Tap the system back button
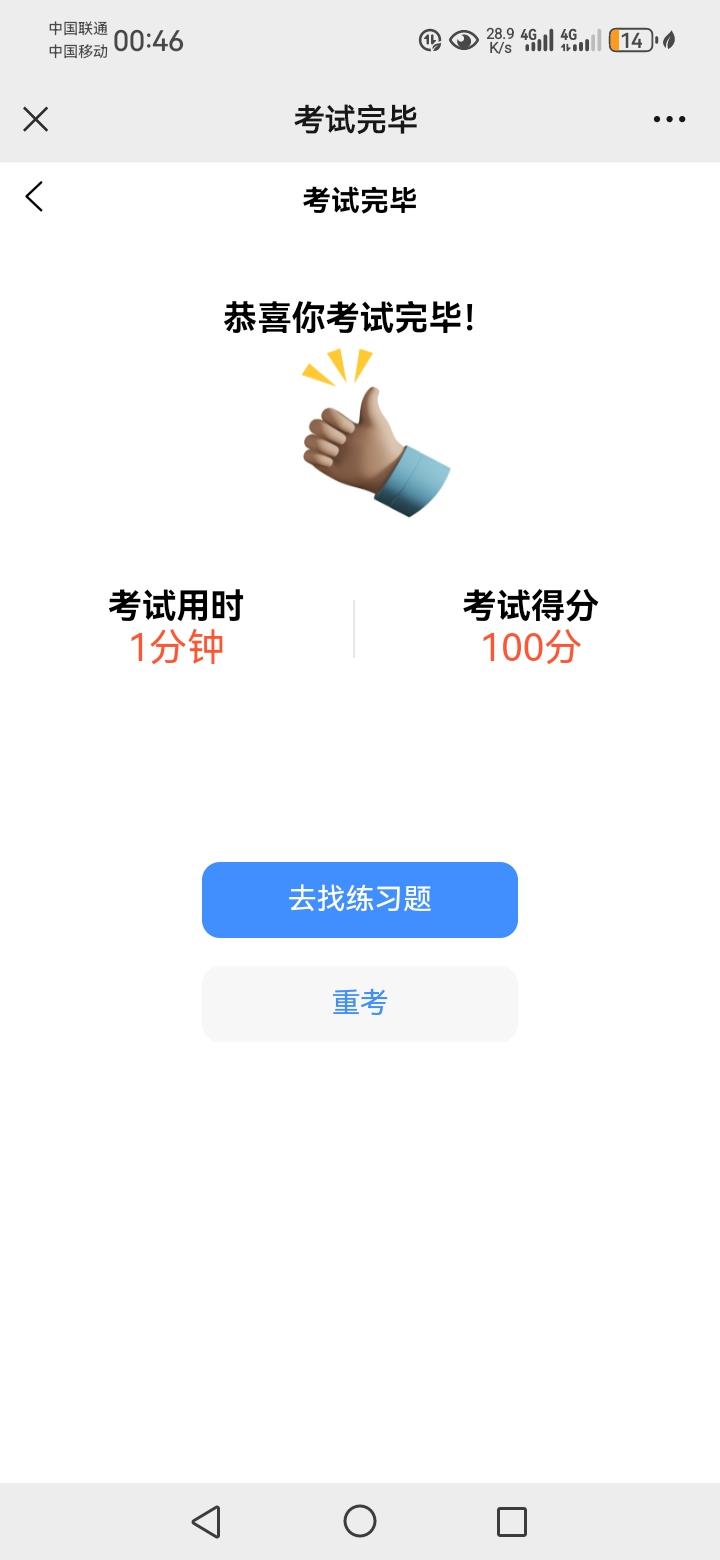The image size is (720, 1560). [206, 1521]
